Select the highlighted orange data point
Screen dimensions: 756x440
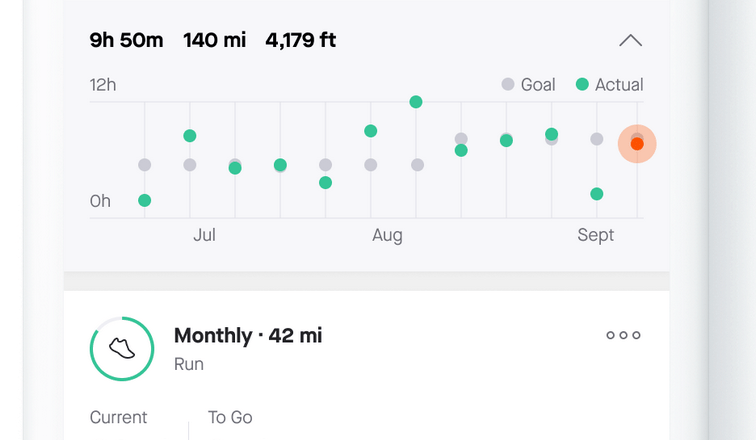coord(637,144)
